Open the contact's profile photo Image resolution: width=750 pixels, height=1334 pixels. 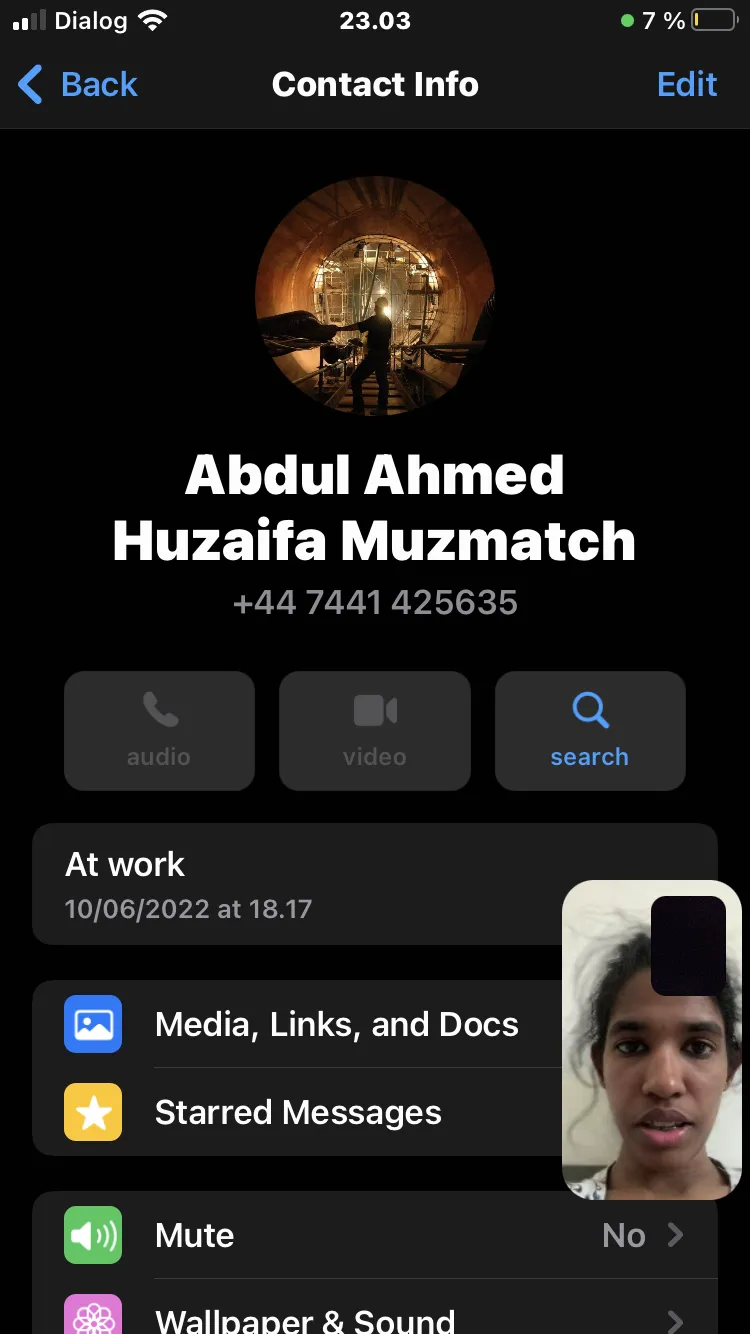click(375, 297)
